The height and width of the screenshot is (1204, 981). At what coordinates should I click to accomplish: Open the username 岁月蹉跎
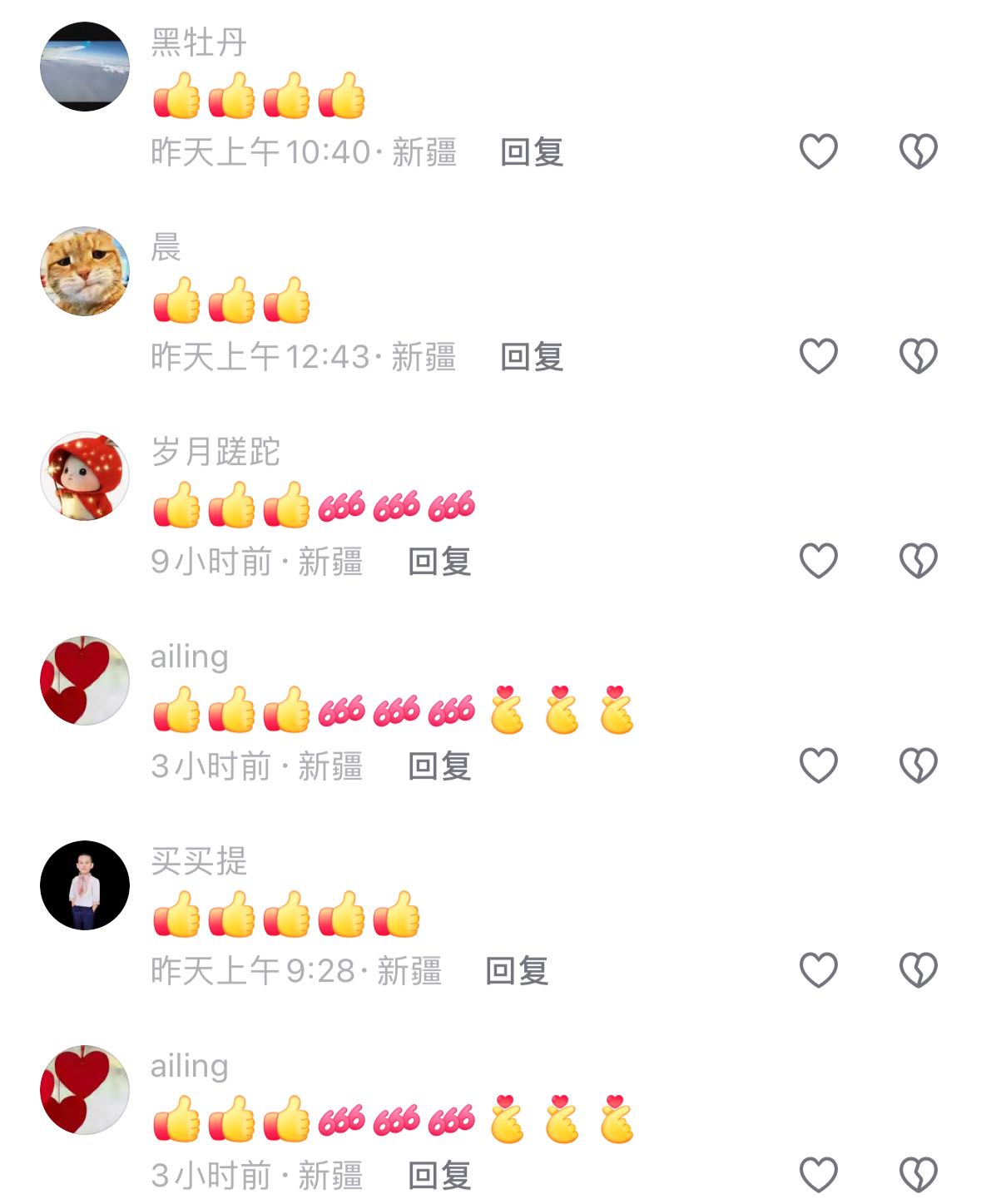click(x=215, y=452)
